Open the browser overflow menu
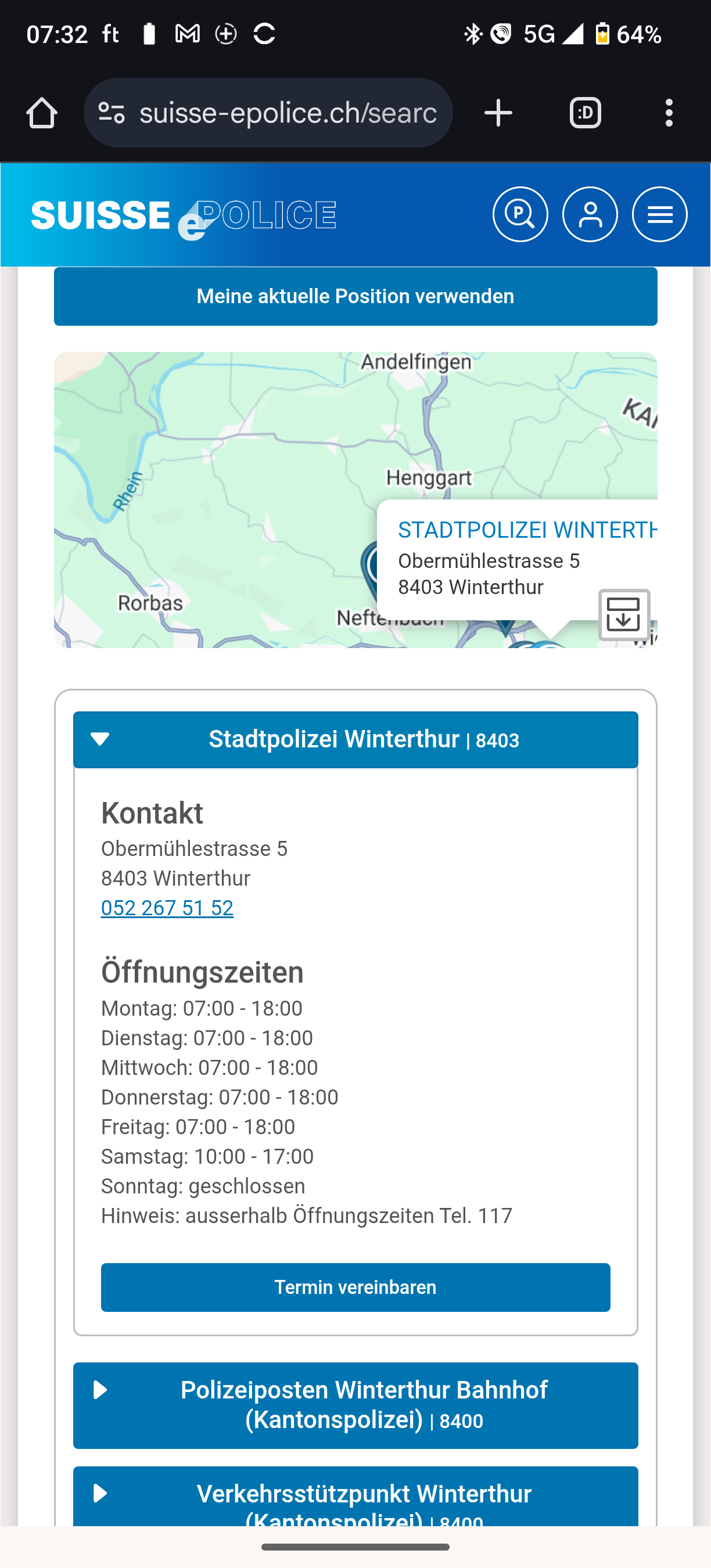Image resolution: width=711 pixels, height=1568 pixels. (669, 113)
